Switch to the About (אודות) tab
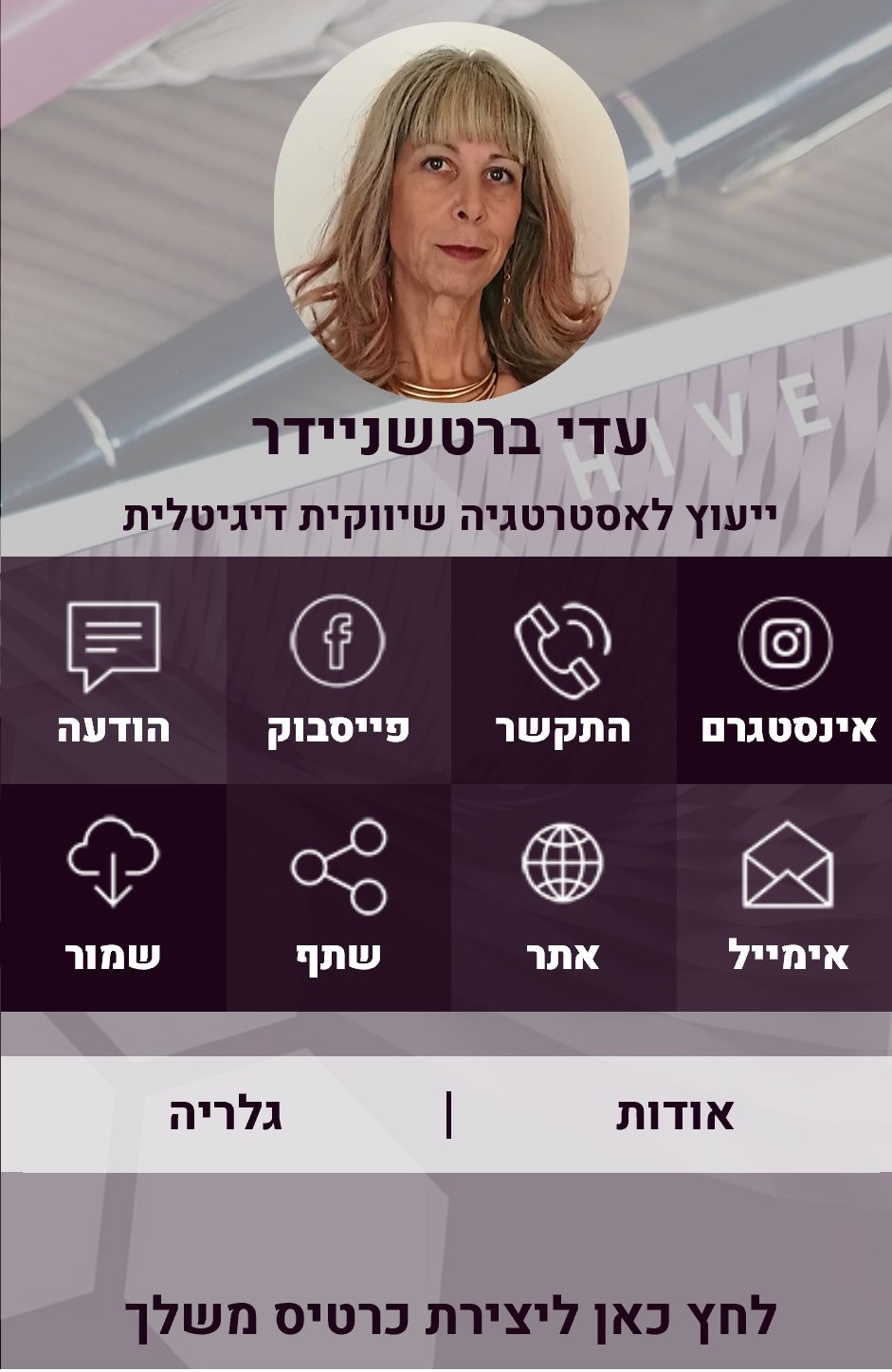 [x=675, y=1115]
